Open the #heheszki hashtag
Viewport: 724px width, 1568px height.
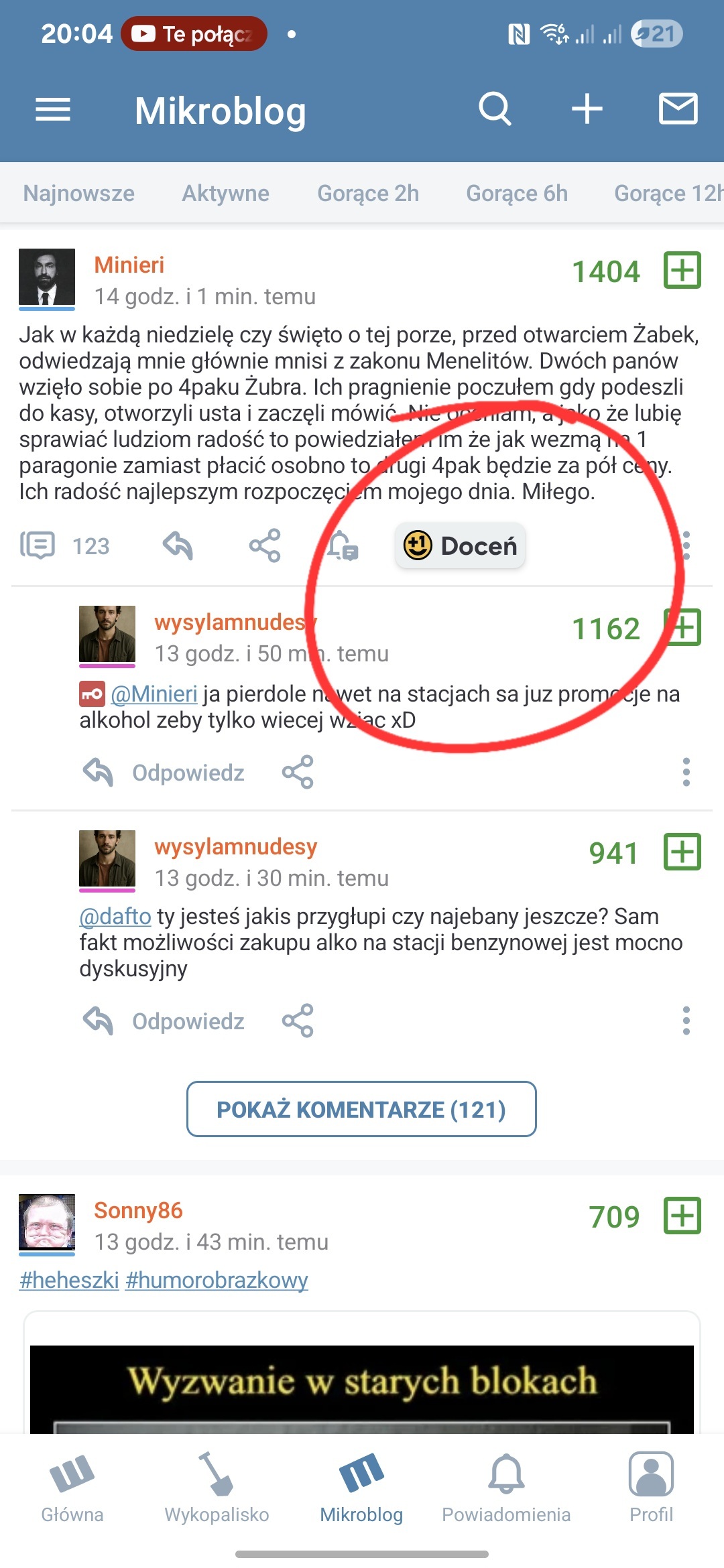point(69,1280)
